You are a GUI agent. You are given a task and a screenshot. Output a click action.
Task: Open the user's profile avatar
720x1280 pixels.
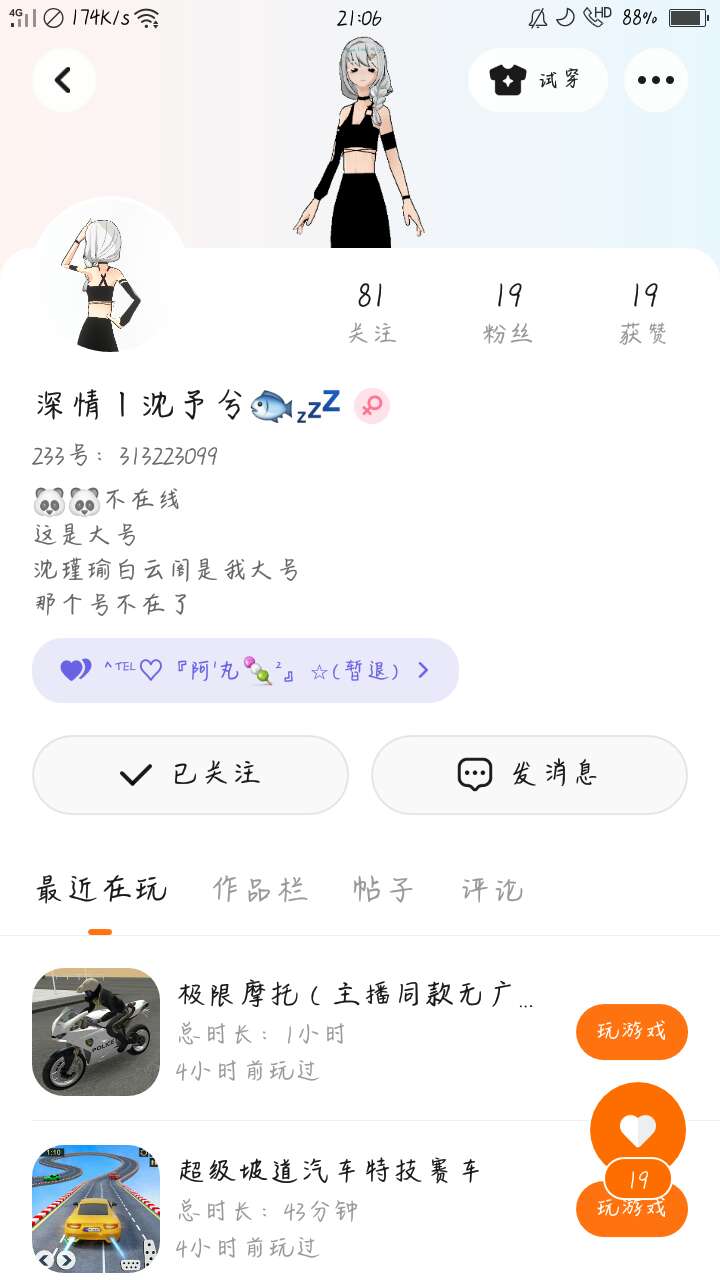point(110,275)
